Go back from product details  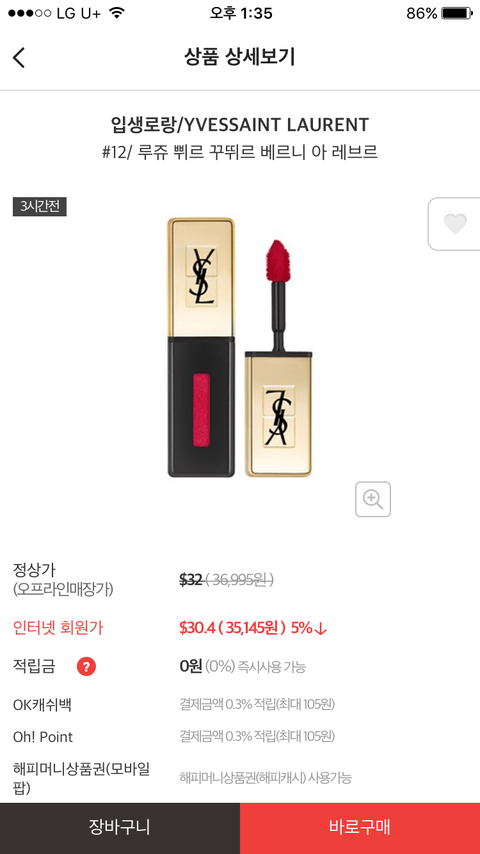19,58
